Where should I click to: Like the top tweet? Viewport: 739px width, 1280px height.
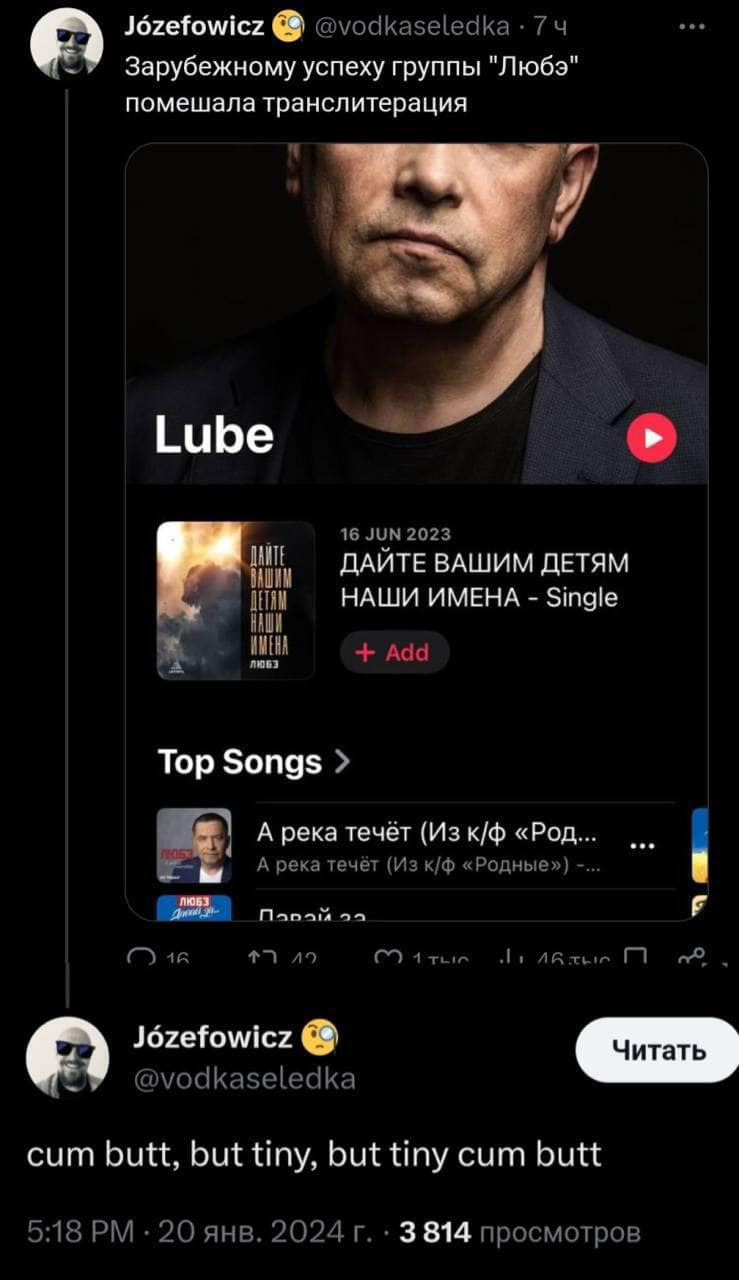(384, 958)
